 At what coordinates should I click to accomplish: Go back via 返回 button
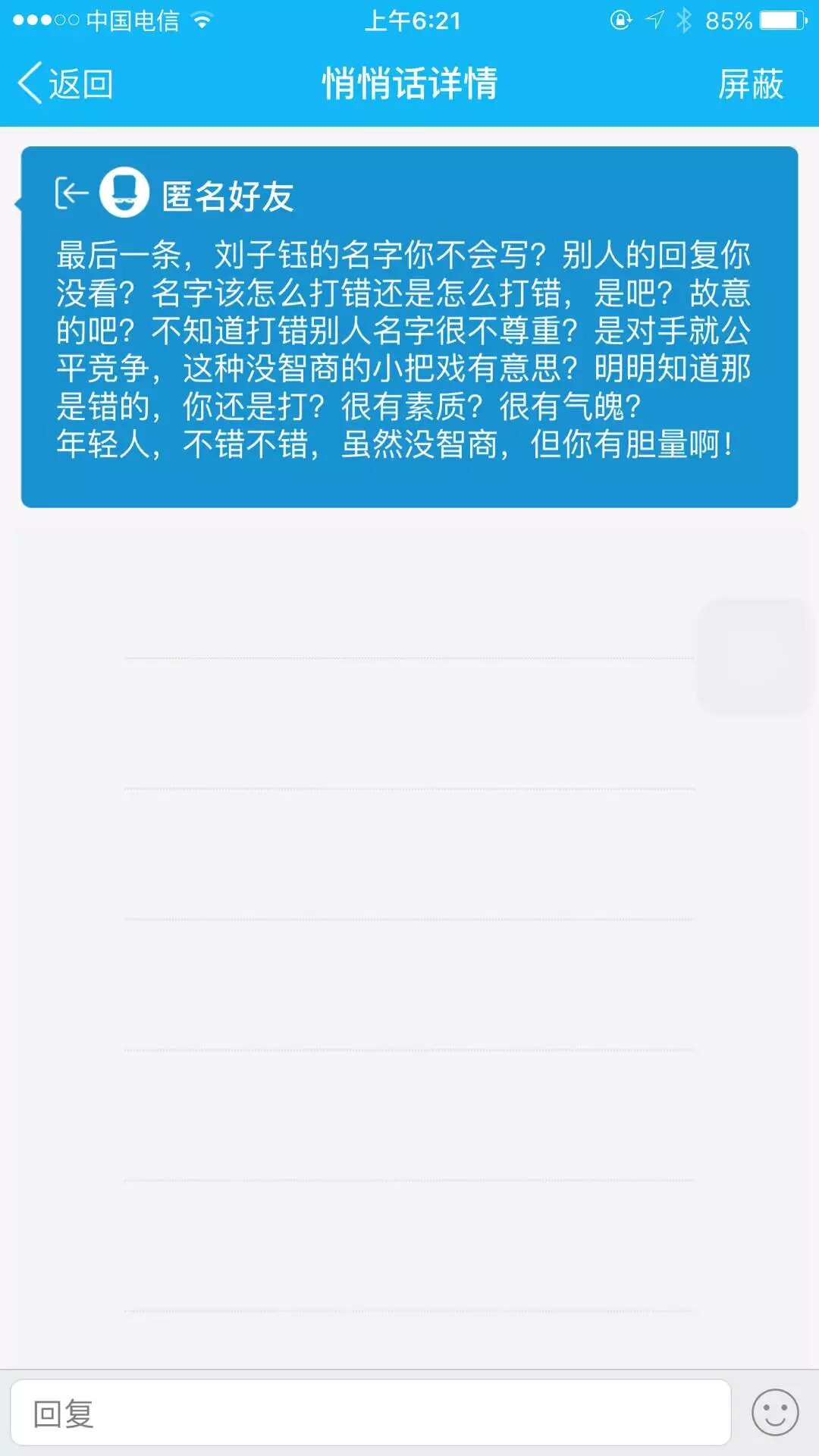click(65, 83)
